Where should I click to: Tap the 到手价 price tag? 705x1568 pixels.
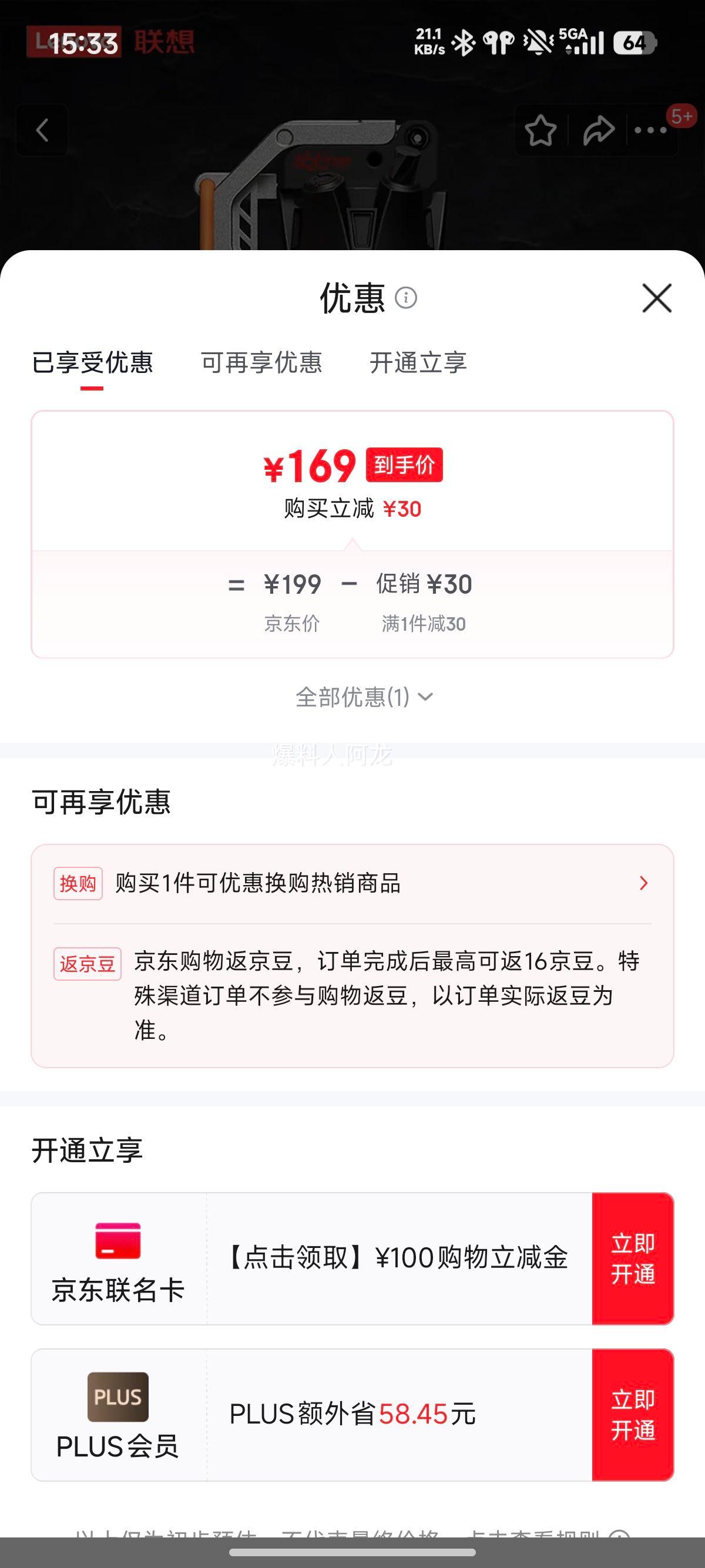pos(405,465)
